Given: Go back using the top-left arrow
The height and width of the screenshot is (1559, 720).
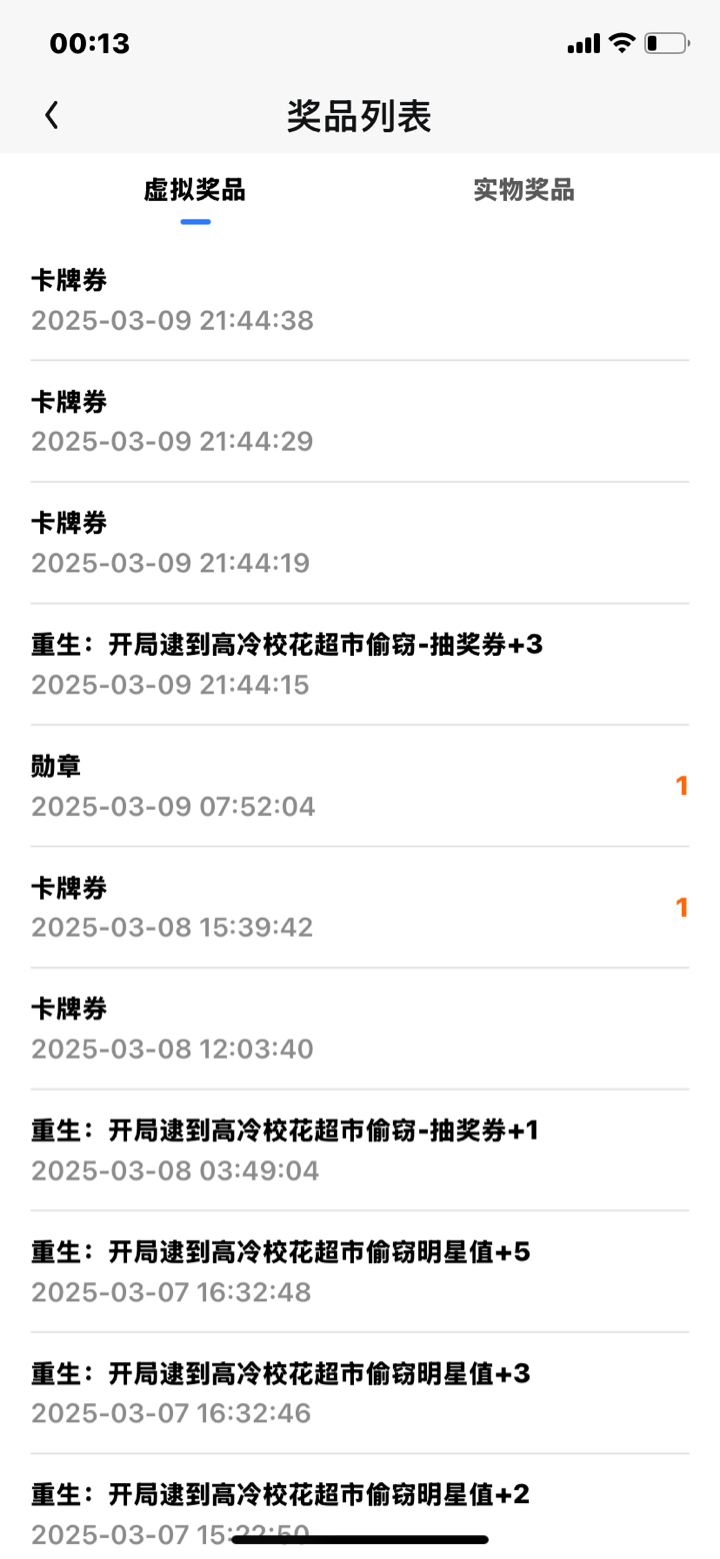Looking at the screenshot, I should coord(52,116).
